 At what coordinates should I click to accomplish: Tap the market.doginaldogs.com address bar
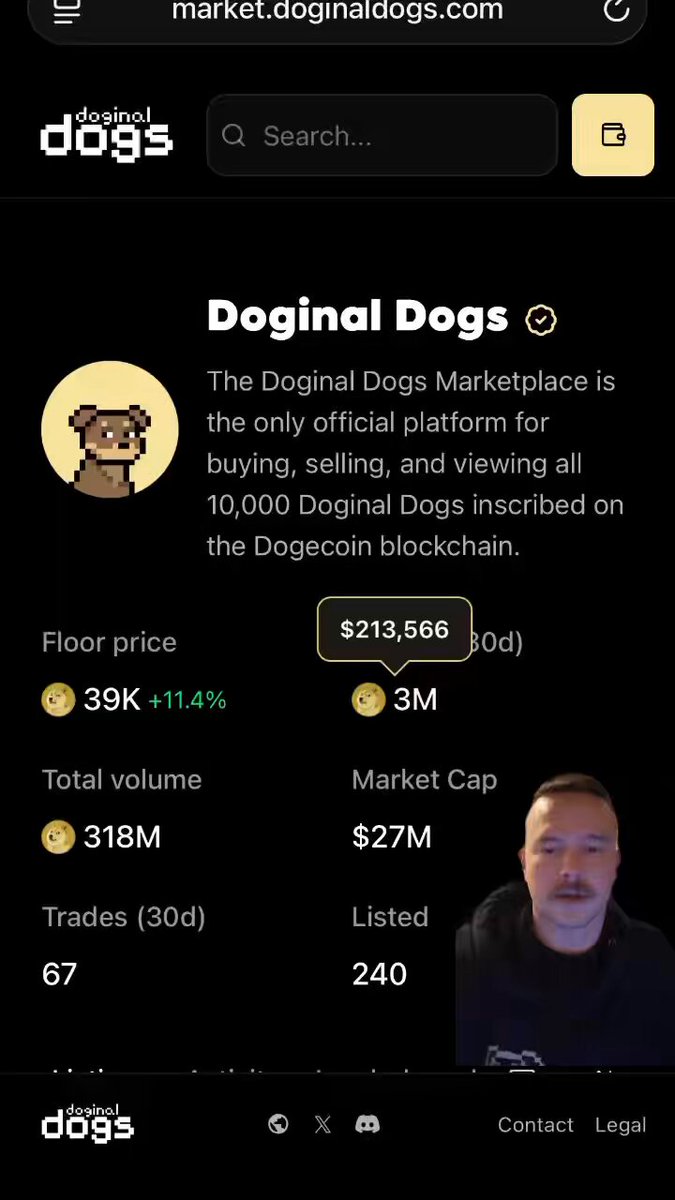point(337,12)
